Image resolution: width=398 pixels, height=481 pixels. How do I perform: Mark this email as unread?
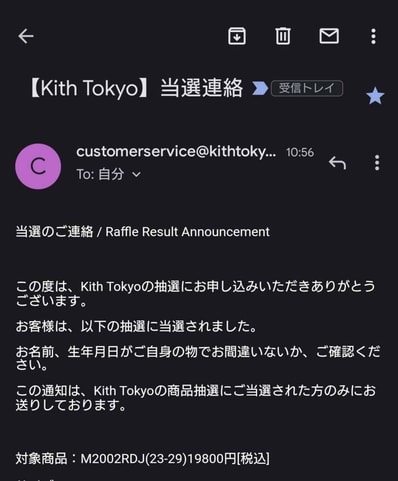[329, 36]
